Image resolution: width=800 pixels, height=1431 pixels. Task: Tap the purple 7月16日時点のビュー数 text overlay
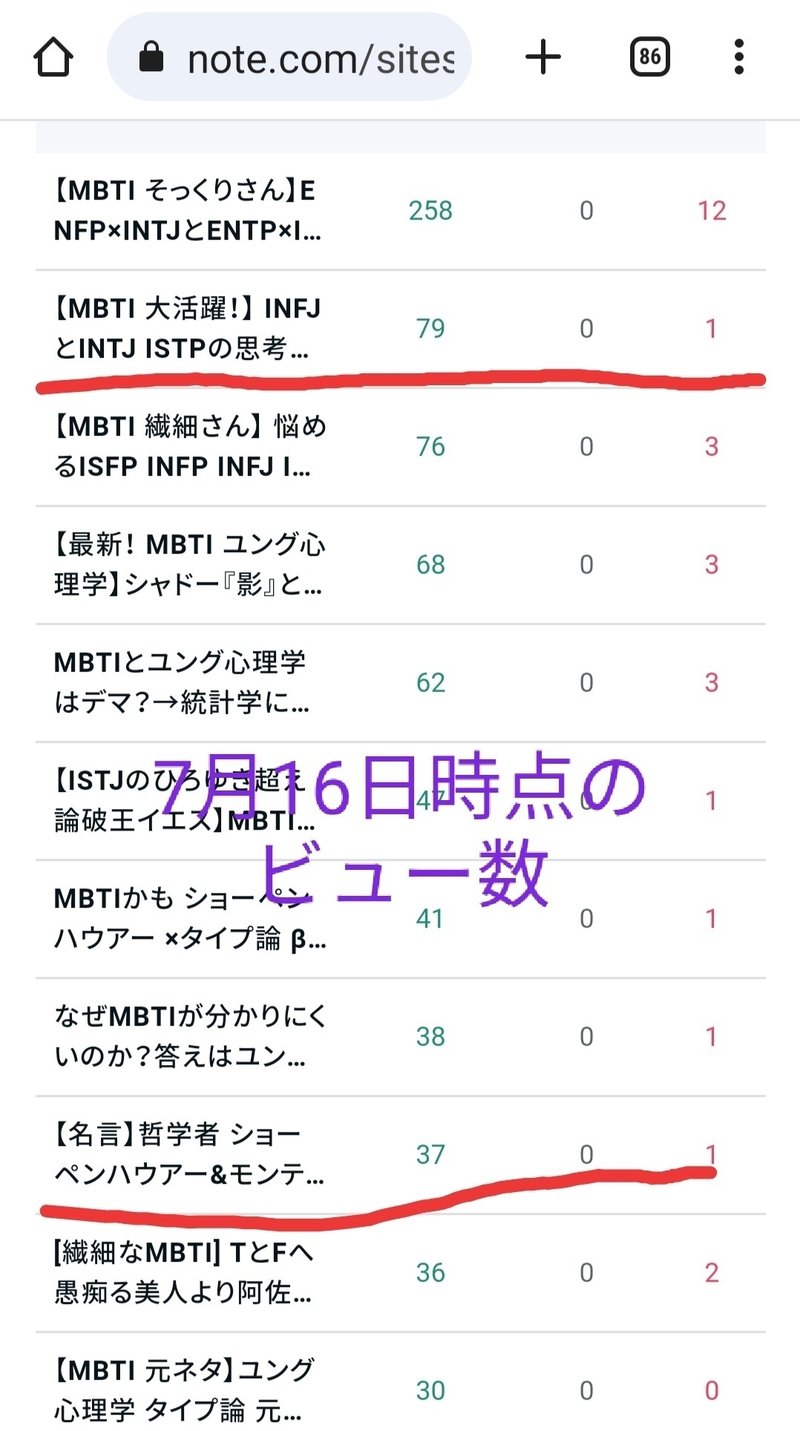400,830
